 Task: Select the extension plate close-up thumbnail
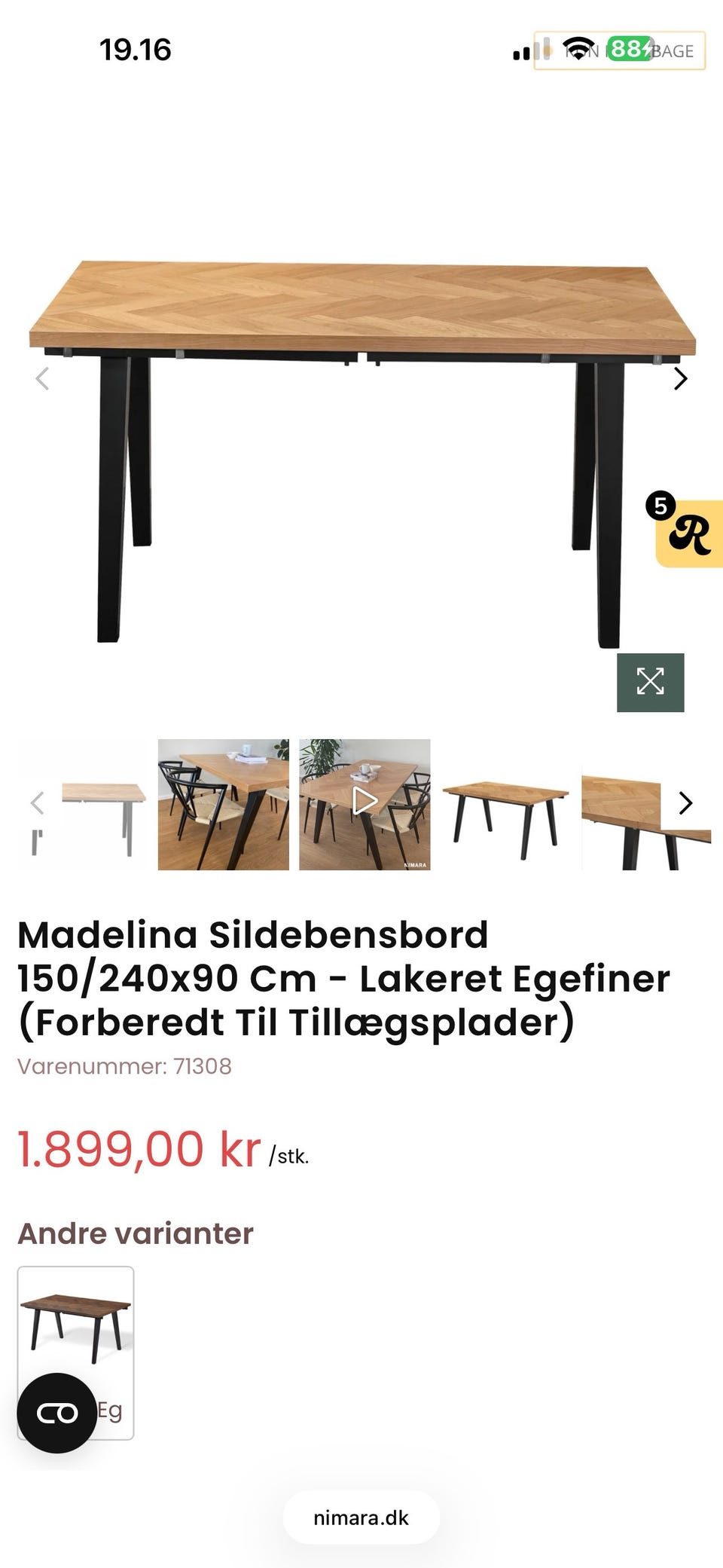pos(646,802)
